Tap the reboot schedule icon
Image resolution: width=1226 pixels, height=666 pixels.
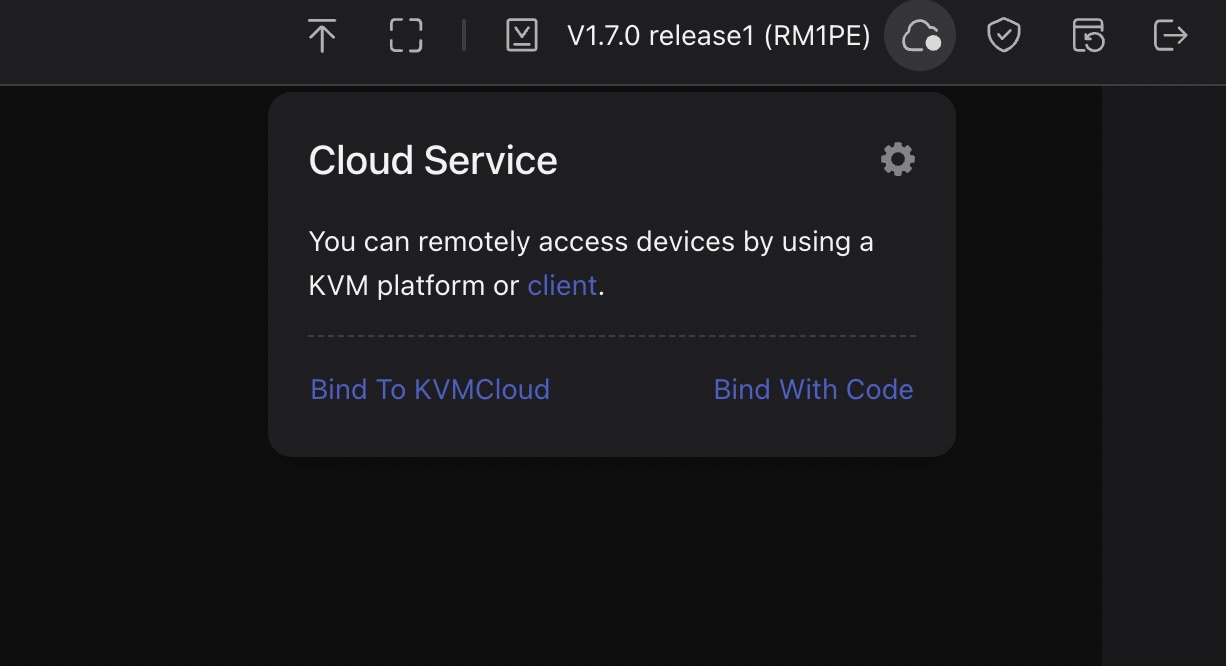point(1088,36)
